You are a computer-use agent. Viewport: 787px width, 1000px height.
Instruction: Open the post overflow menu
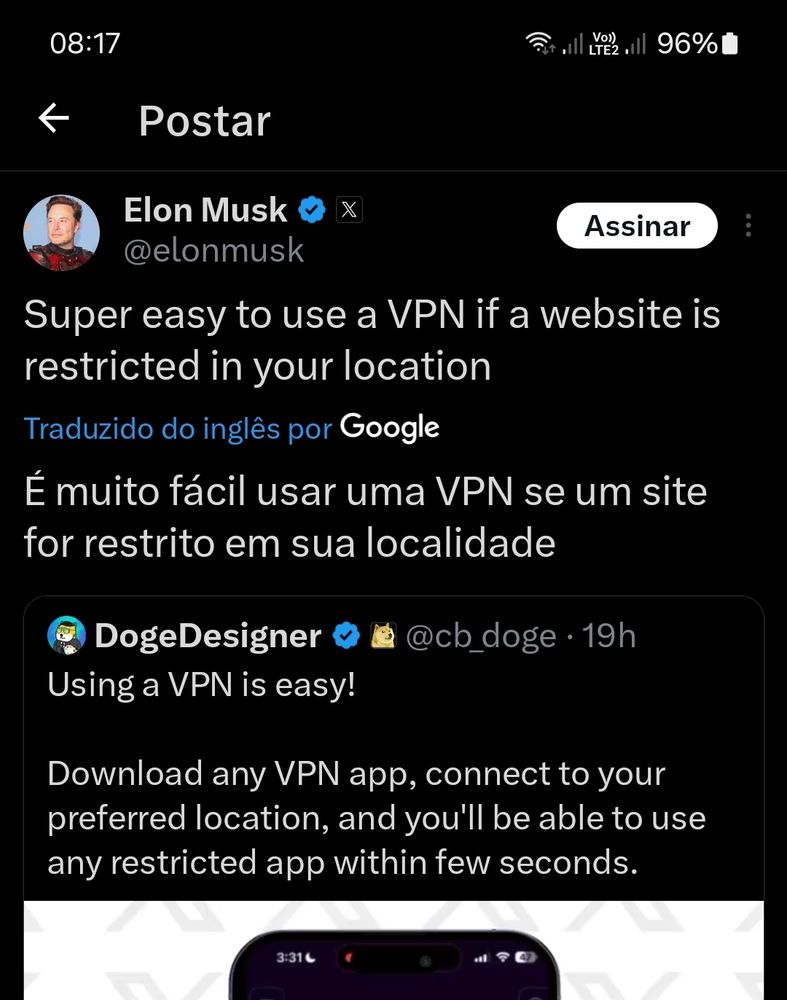748,226
